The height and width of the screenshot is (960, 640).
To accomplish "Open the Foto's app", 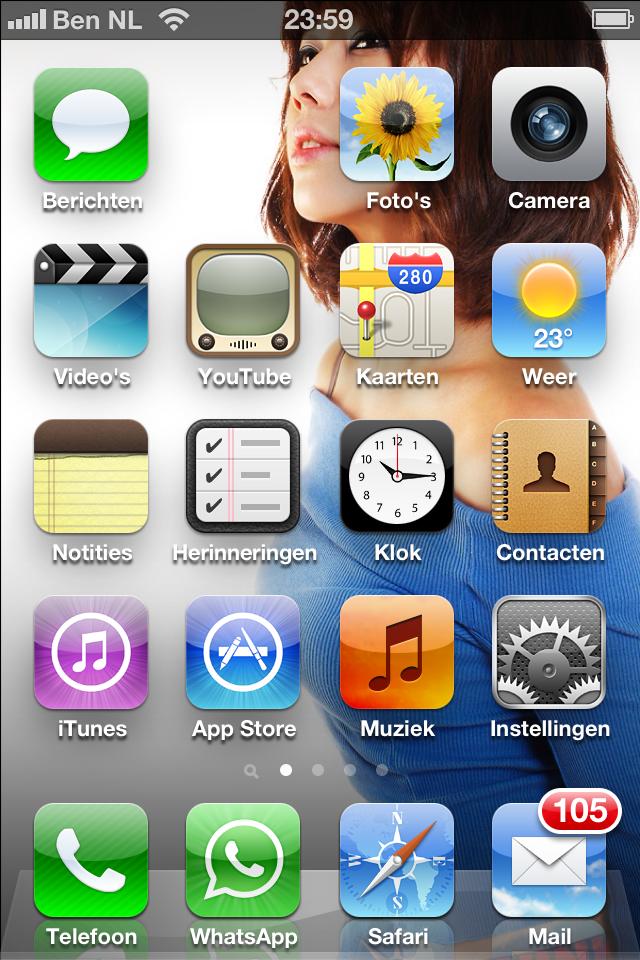I will 397,125.
